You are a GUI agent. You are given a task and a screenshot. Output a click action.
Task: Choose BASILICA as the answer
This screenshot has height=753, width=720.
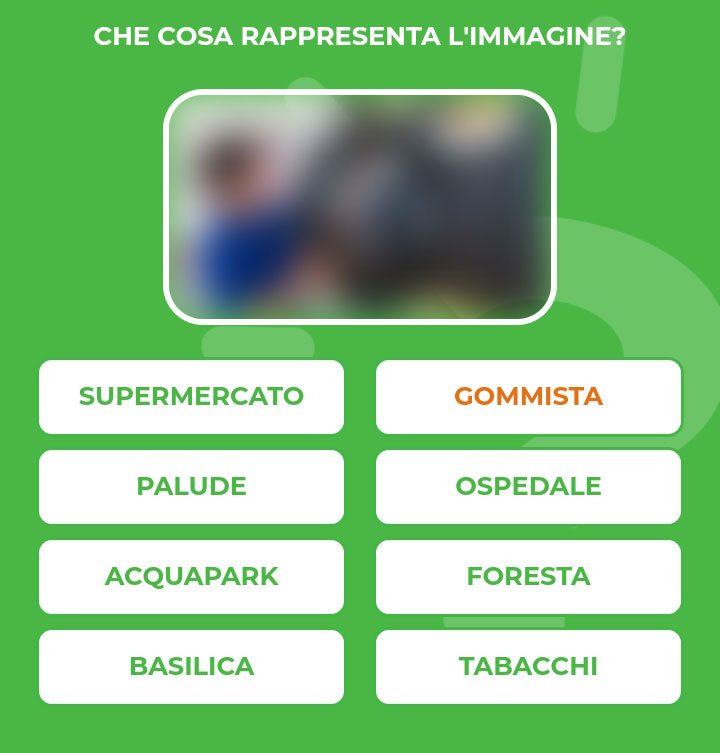tap(191, 667)
